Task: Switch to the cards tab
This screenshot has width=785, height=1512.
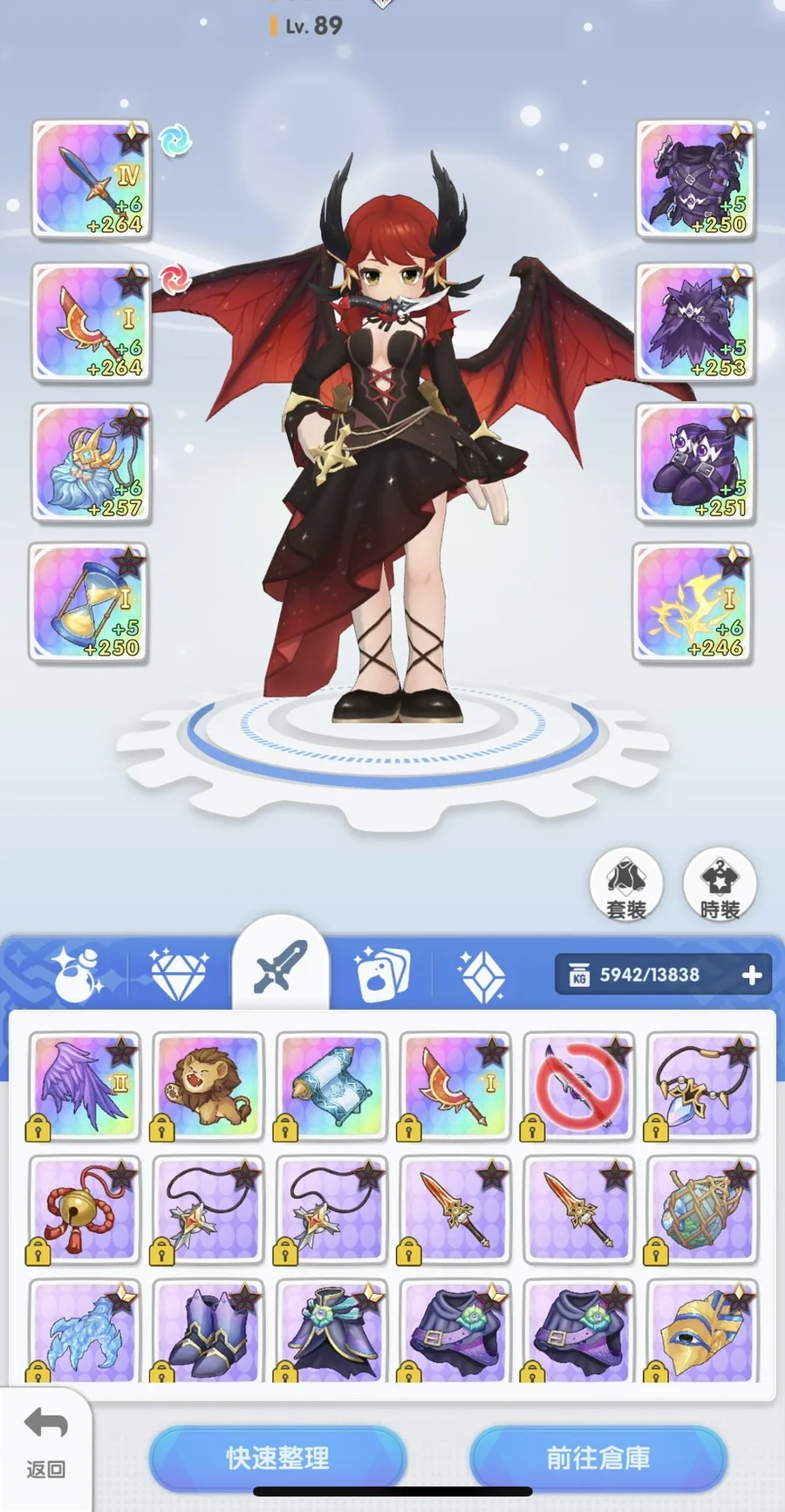Action: (382, 973)
